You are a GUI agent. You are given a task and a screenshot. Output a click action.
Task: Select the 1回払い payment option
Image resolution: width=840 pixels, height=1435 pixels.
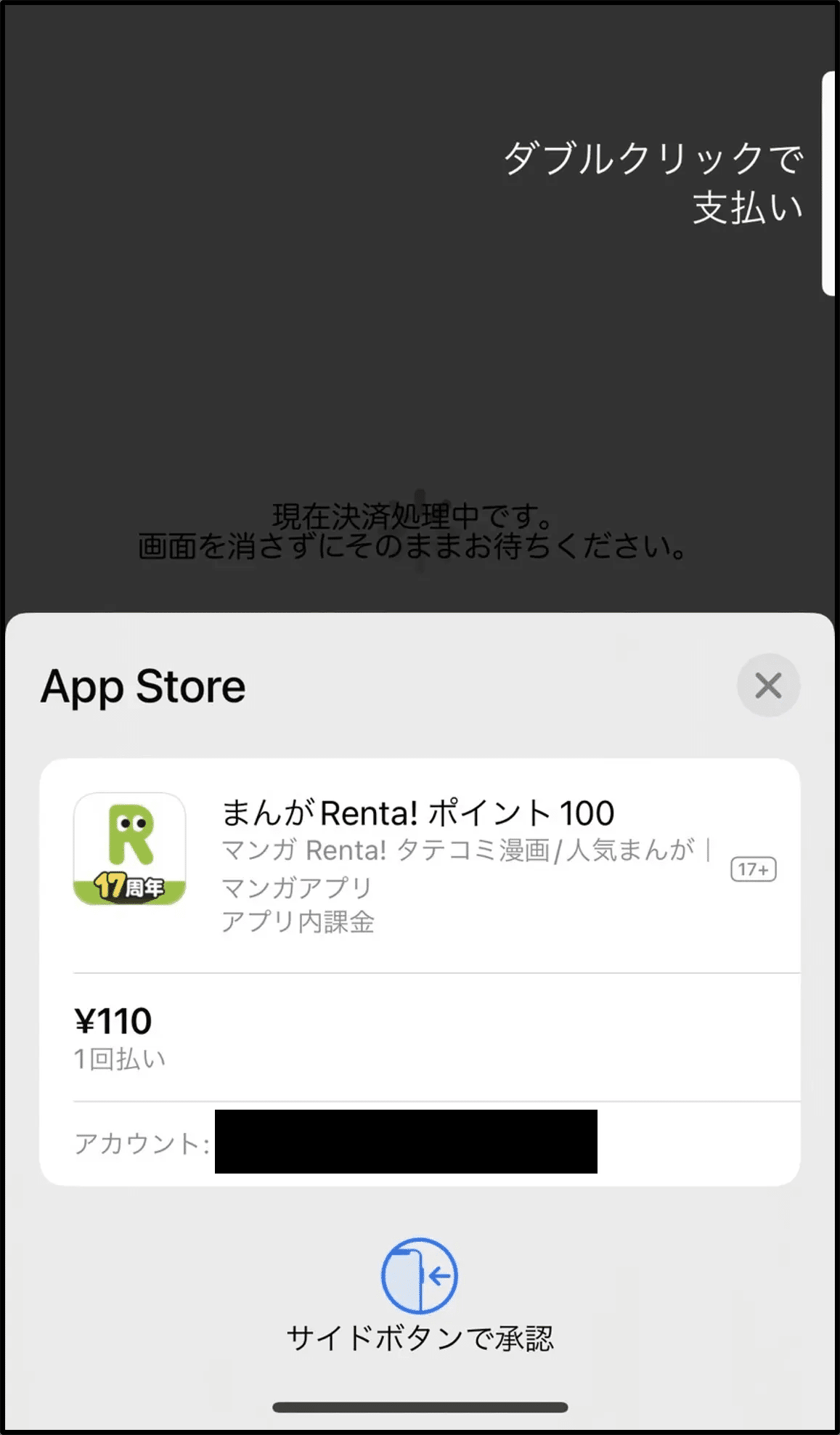[121, 1059]
